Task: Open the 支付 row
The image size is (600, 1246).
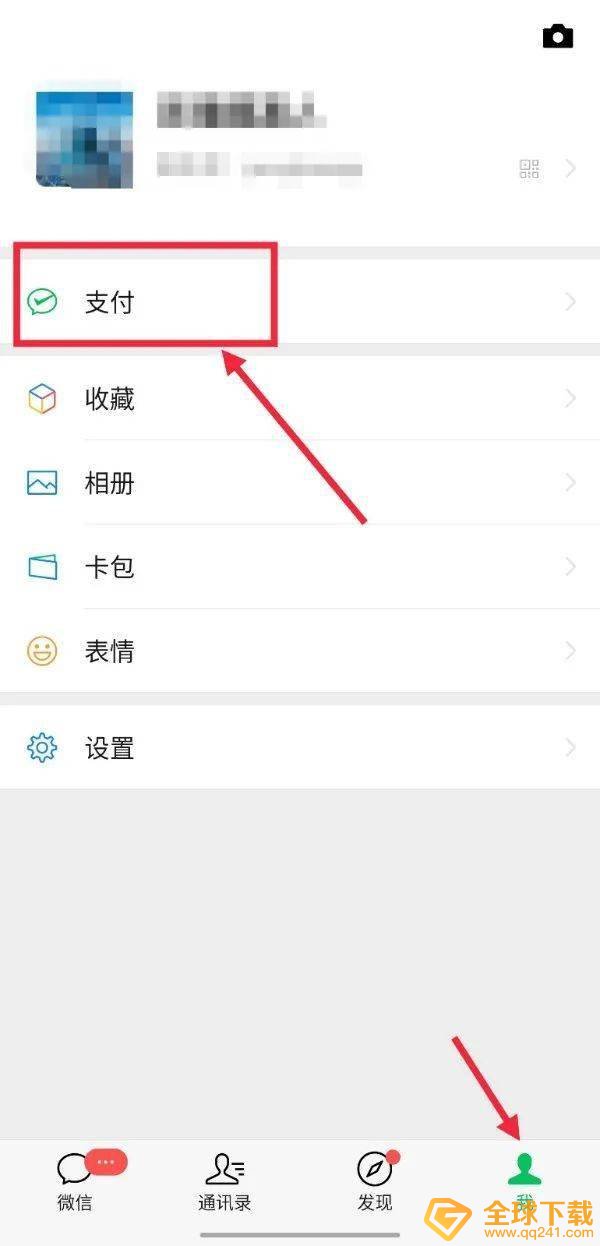Action: [300, 302]
